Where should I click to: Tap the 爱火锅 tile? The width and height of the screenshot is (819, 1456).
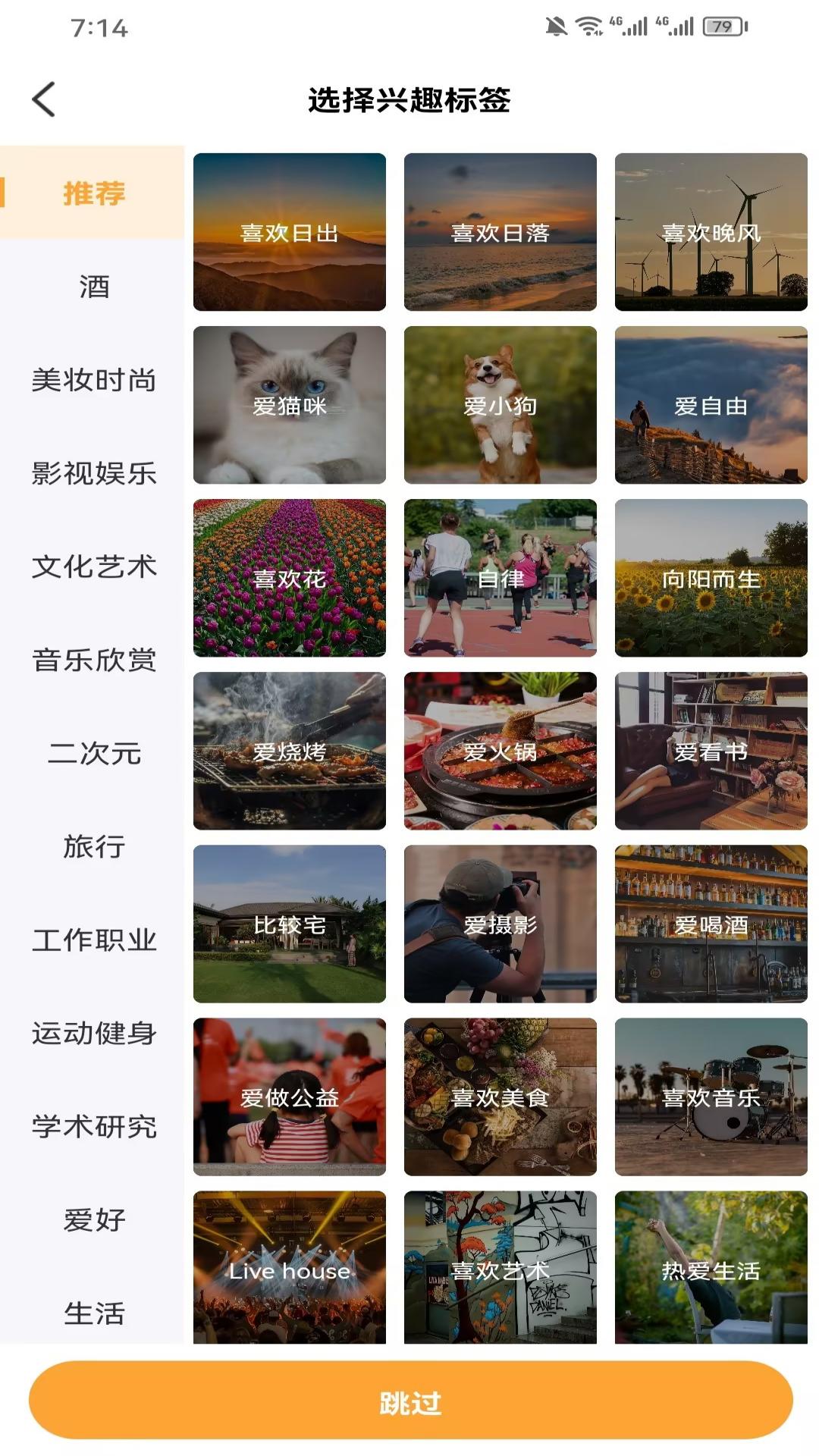pos(500,751)
